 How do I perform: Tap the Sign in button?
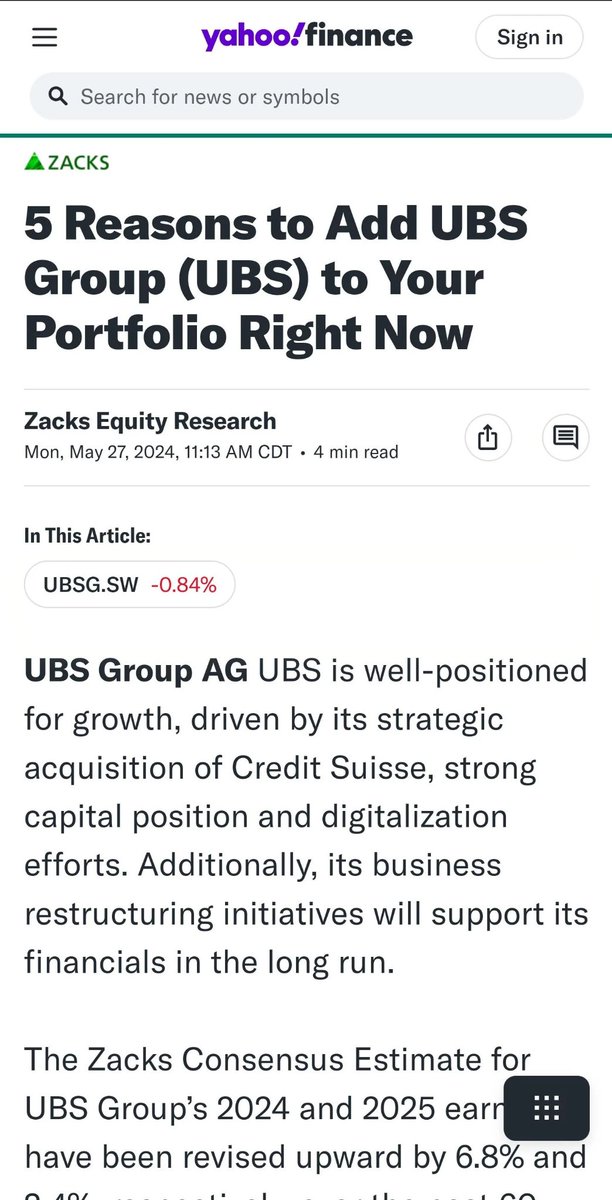pos(529,38)
